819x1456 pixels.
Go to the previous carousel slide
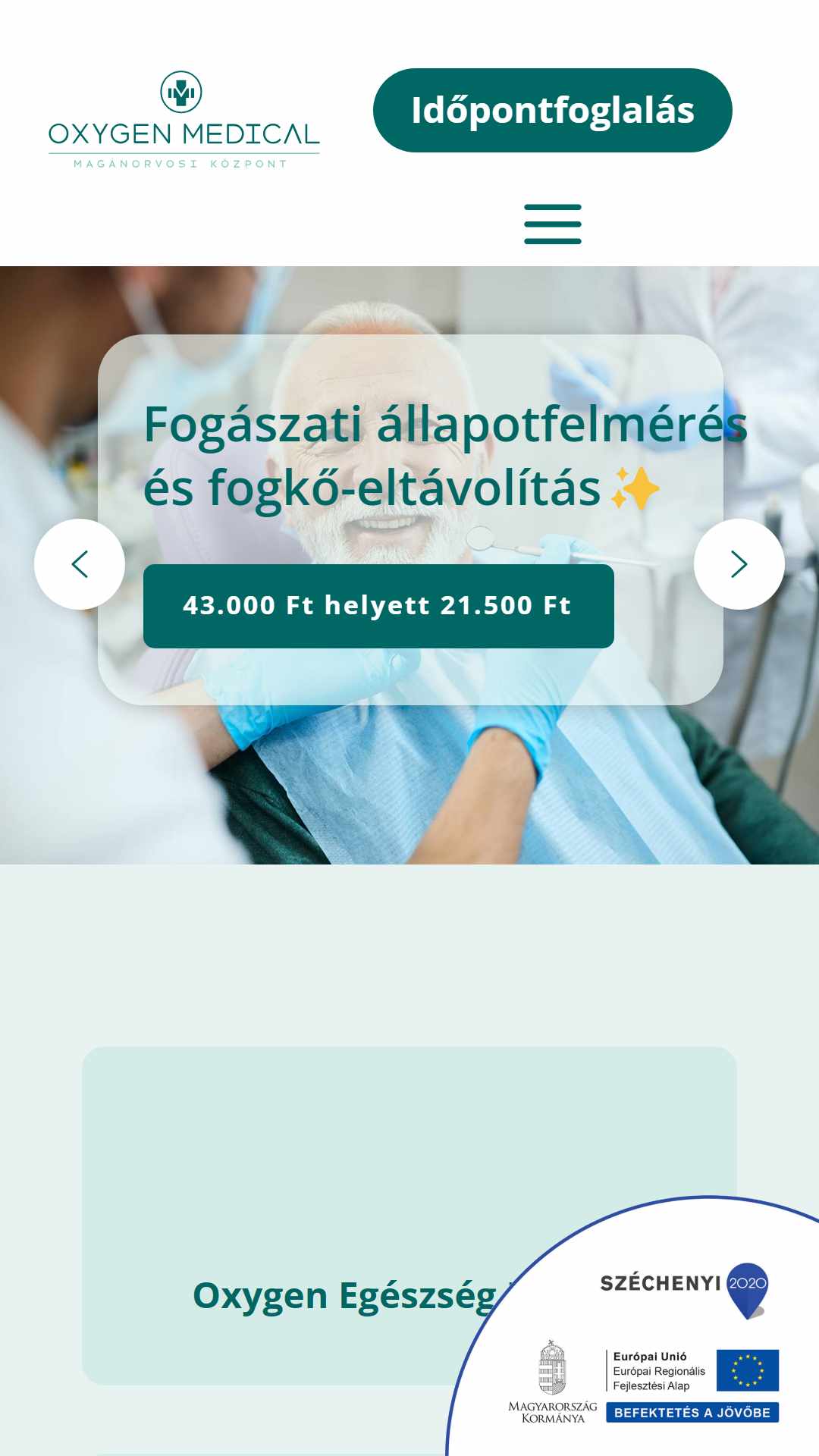tap(80, 564)
